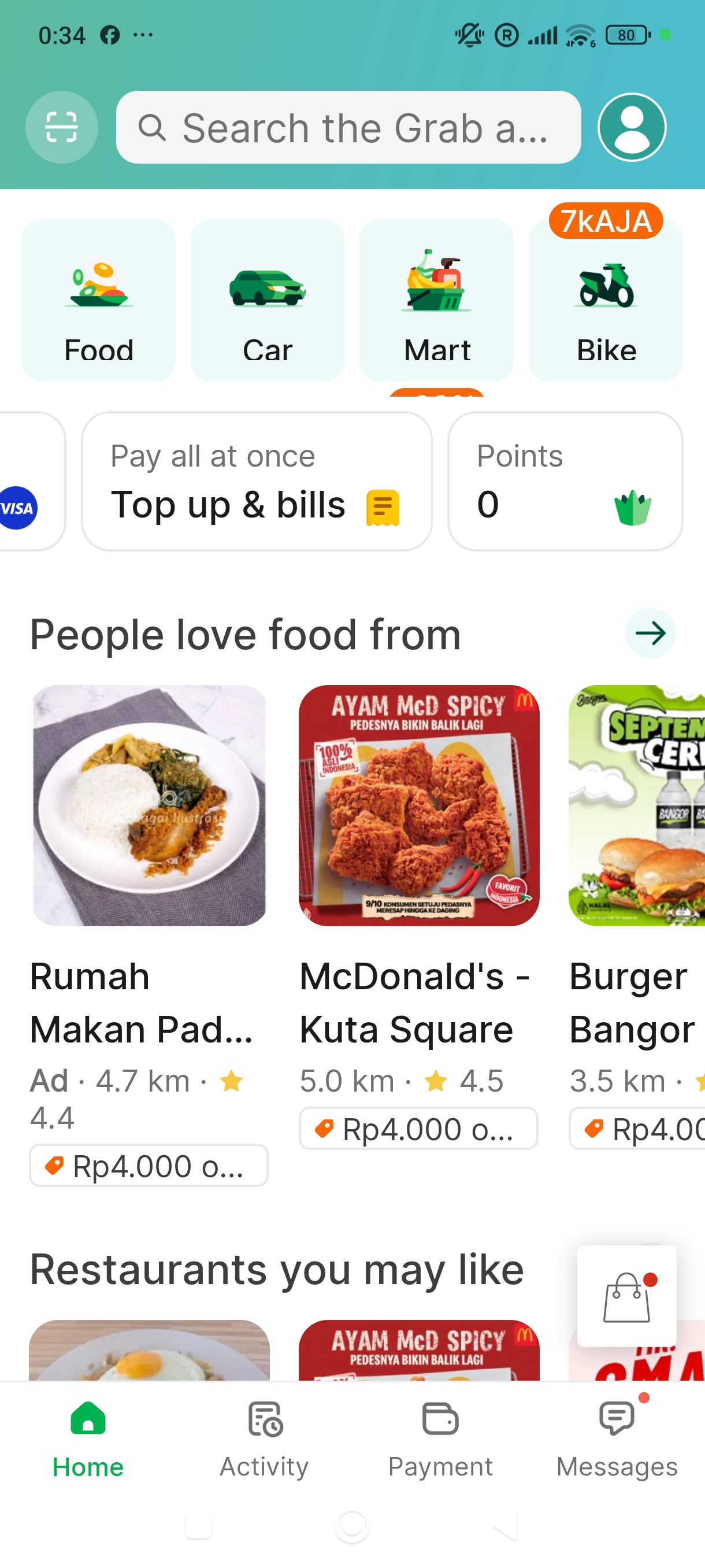Open the Food service

click(99, 300)
